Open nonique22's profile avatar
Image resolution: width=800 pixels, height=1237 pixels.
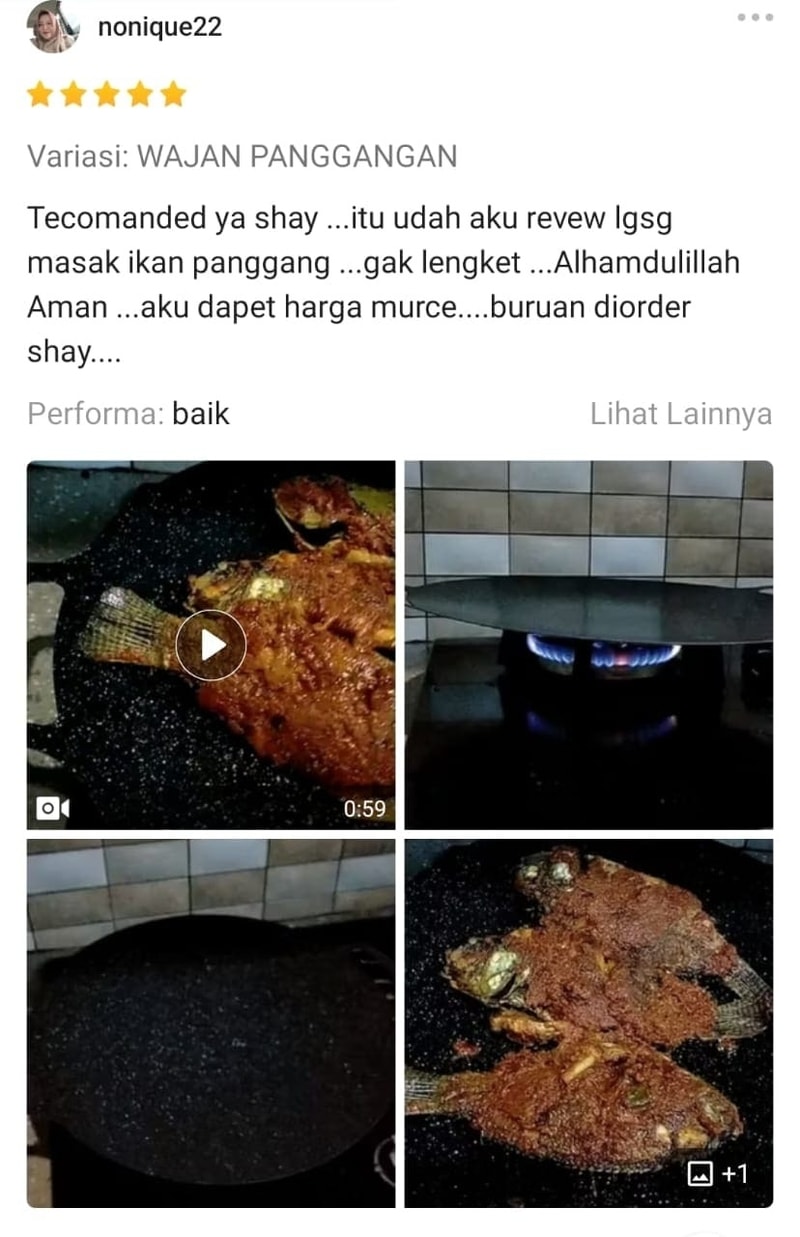(x=53, y=27)
